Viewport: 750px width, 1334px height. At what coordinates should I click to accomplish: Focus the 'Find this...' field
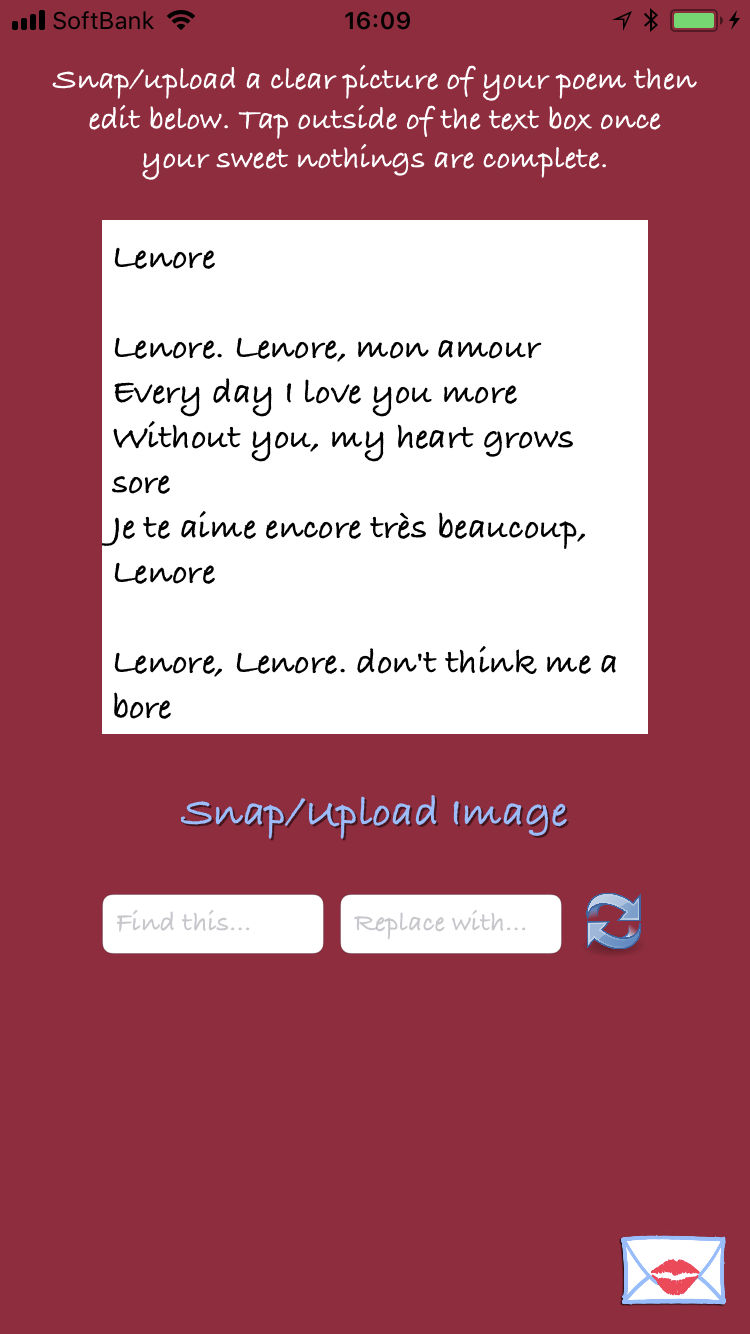point(213,924)
